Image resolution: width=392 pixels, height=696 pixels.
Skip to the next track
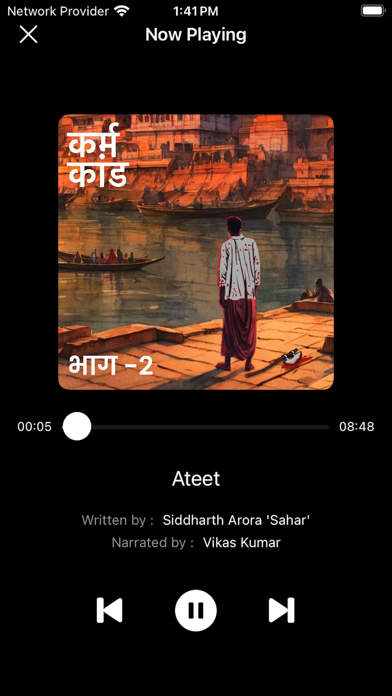point(281,610)
